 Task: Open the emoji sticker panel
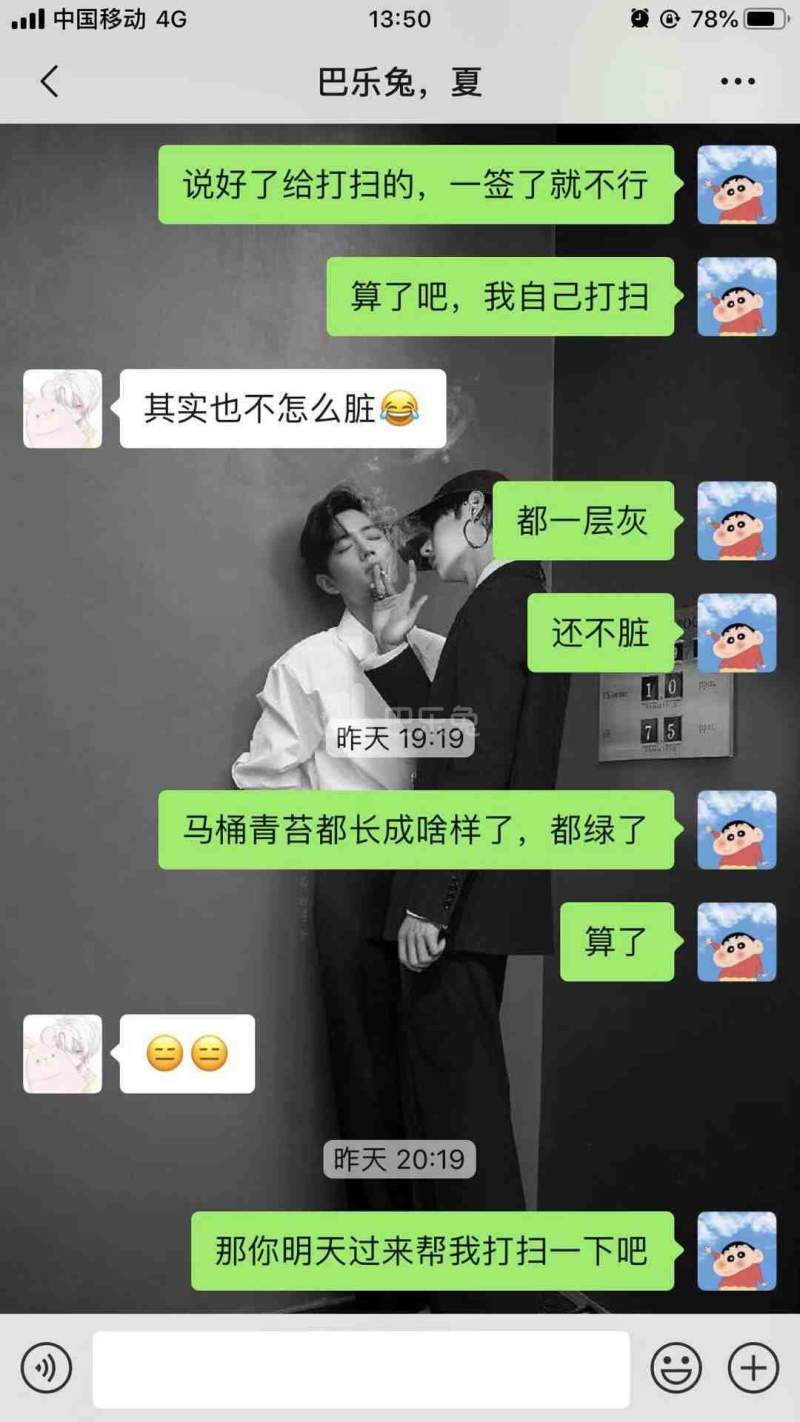[x=676, y=1368]
